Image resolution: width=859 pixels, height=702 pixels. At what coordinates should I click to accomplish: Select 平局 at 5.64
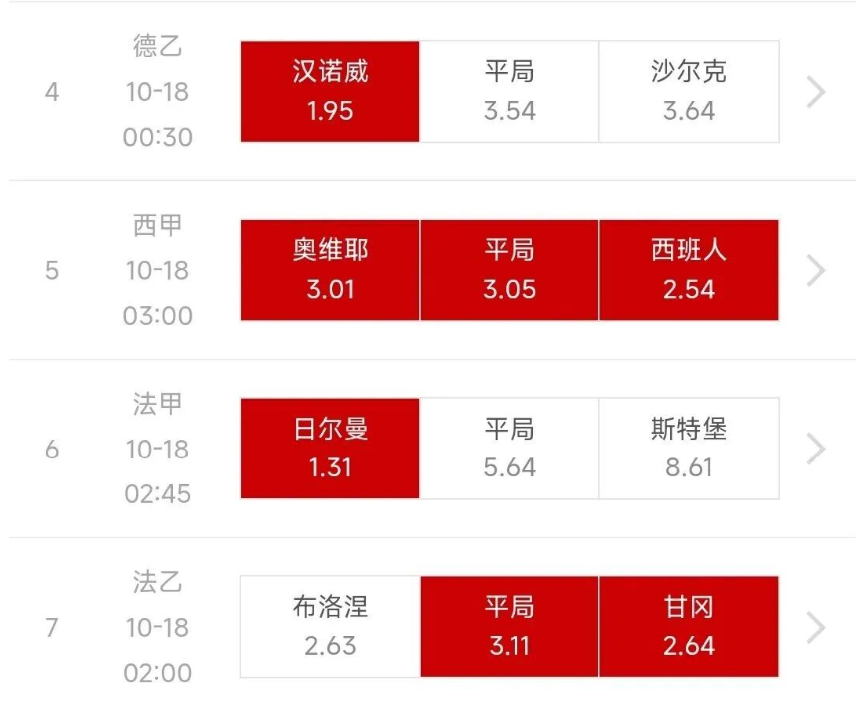click(x=509, y=448)
